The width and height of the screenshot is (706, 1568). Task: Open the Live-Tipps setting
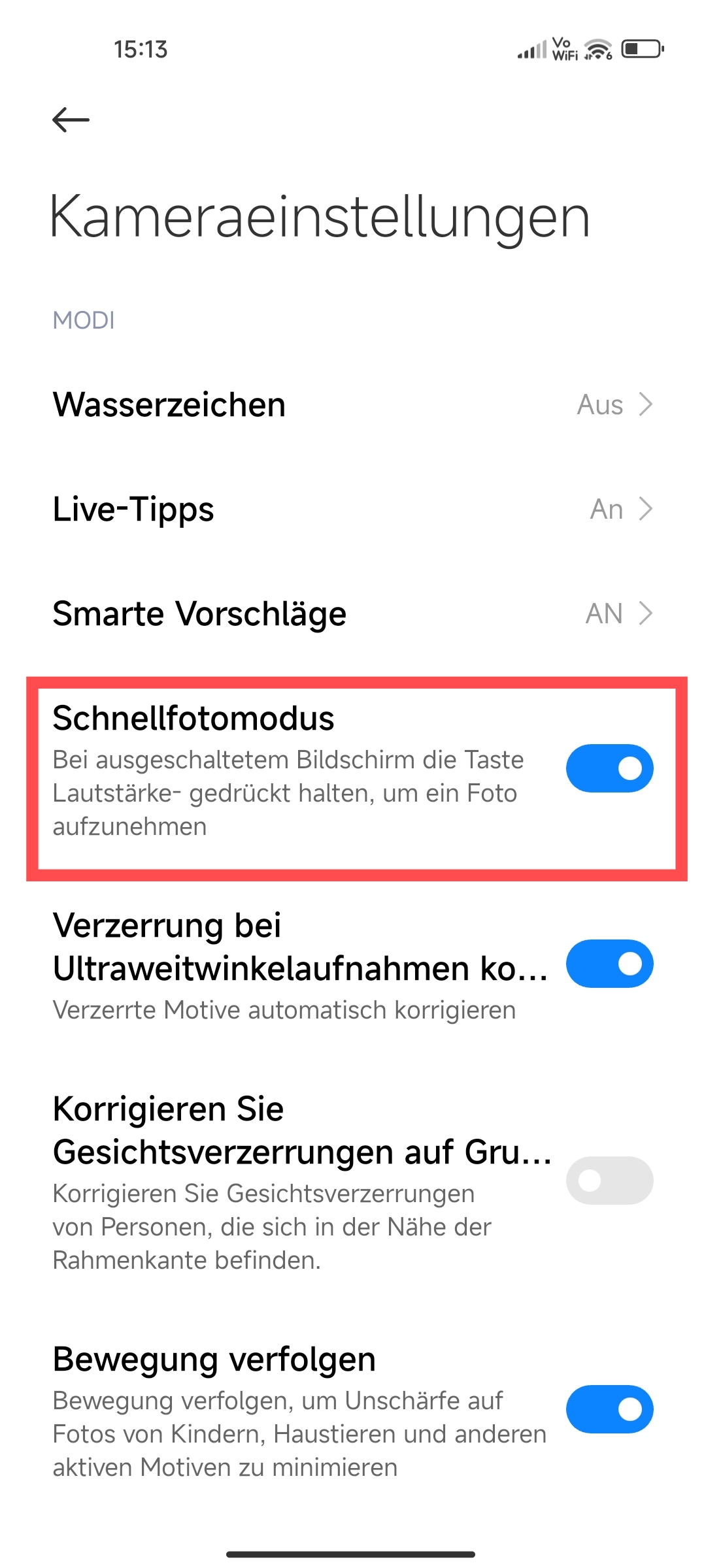click(x=353, y=509)
